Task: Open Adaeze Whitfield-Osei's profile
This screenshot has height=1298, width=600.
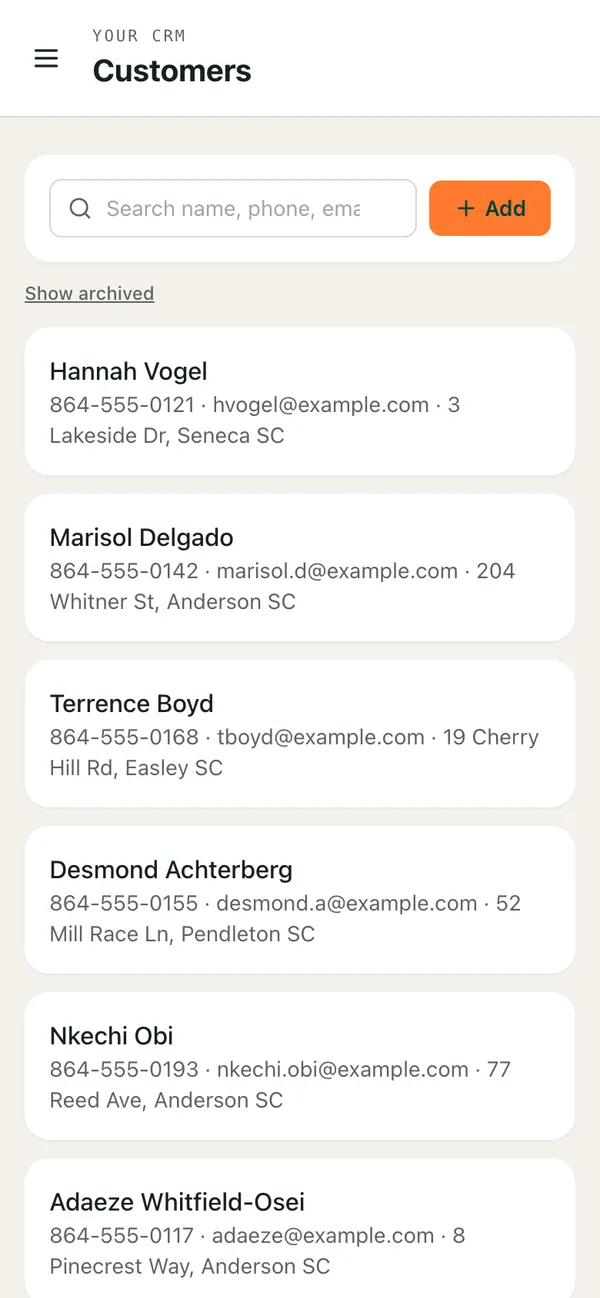Action: (x=300, y=1228)
